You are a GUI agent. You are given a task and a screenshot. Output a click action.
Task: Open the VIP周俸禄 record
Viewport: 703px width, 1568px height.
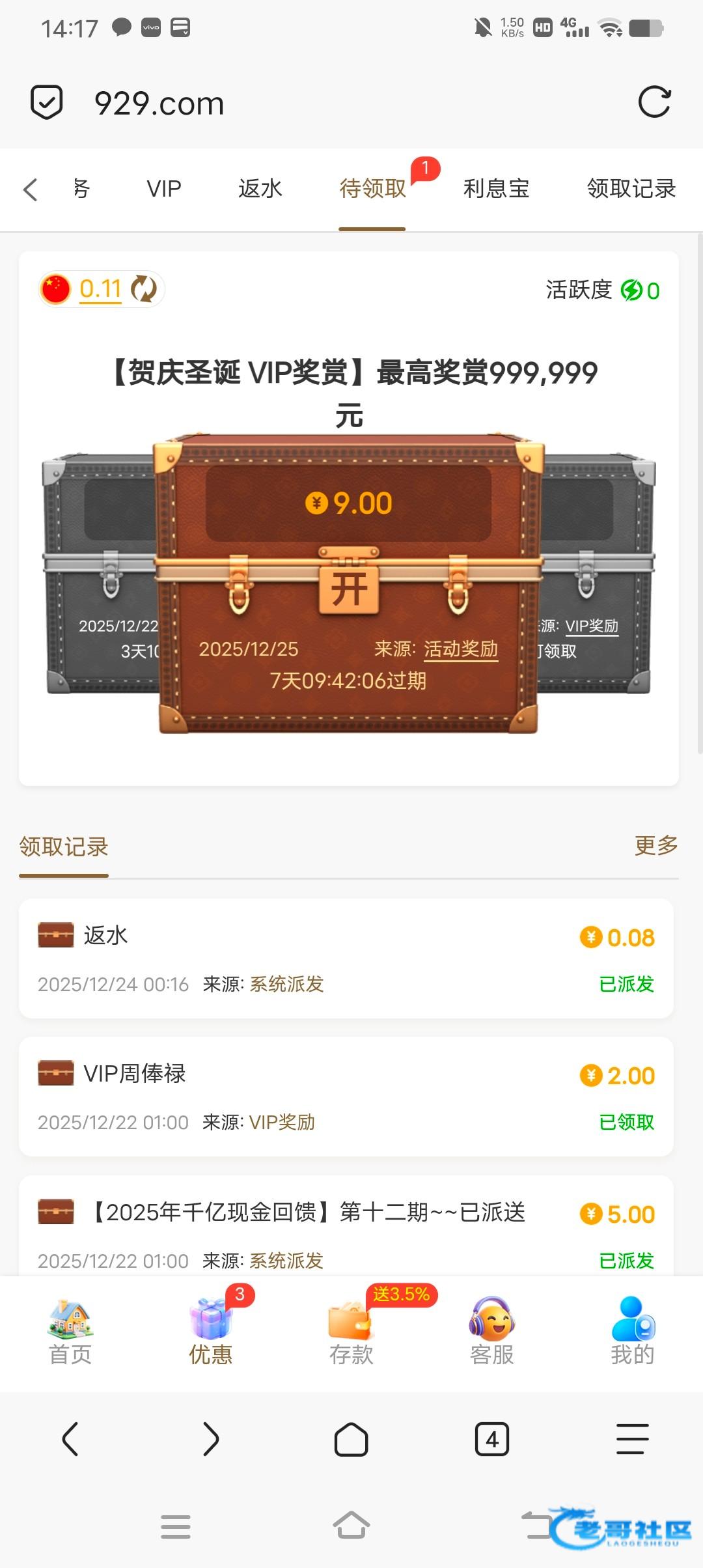(x=346, y=1097)
